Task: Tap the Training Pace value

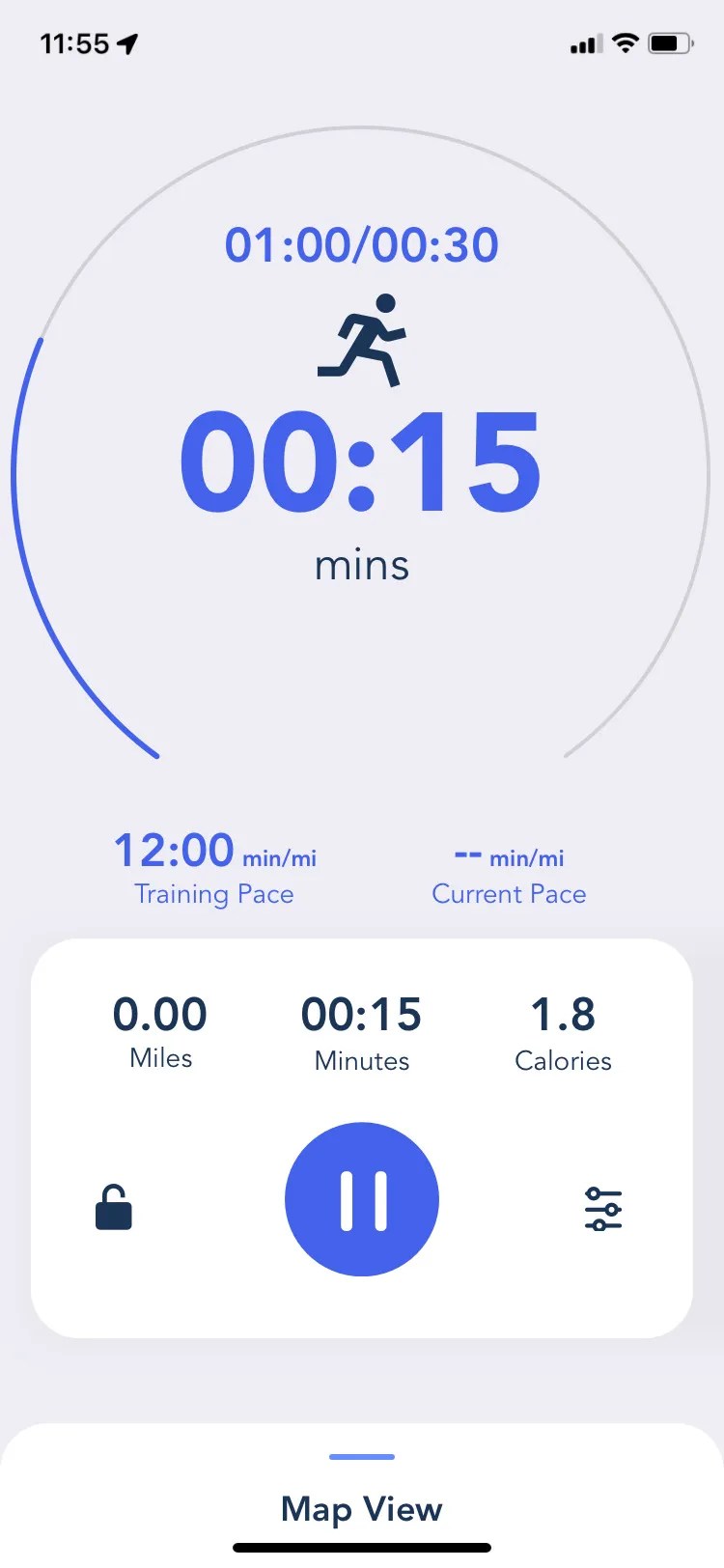Action: pyautogui.click(x=174, y=851)
